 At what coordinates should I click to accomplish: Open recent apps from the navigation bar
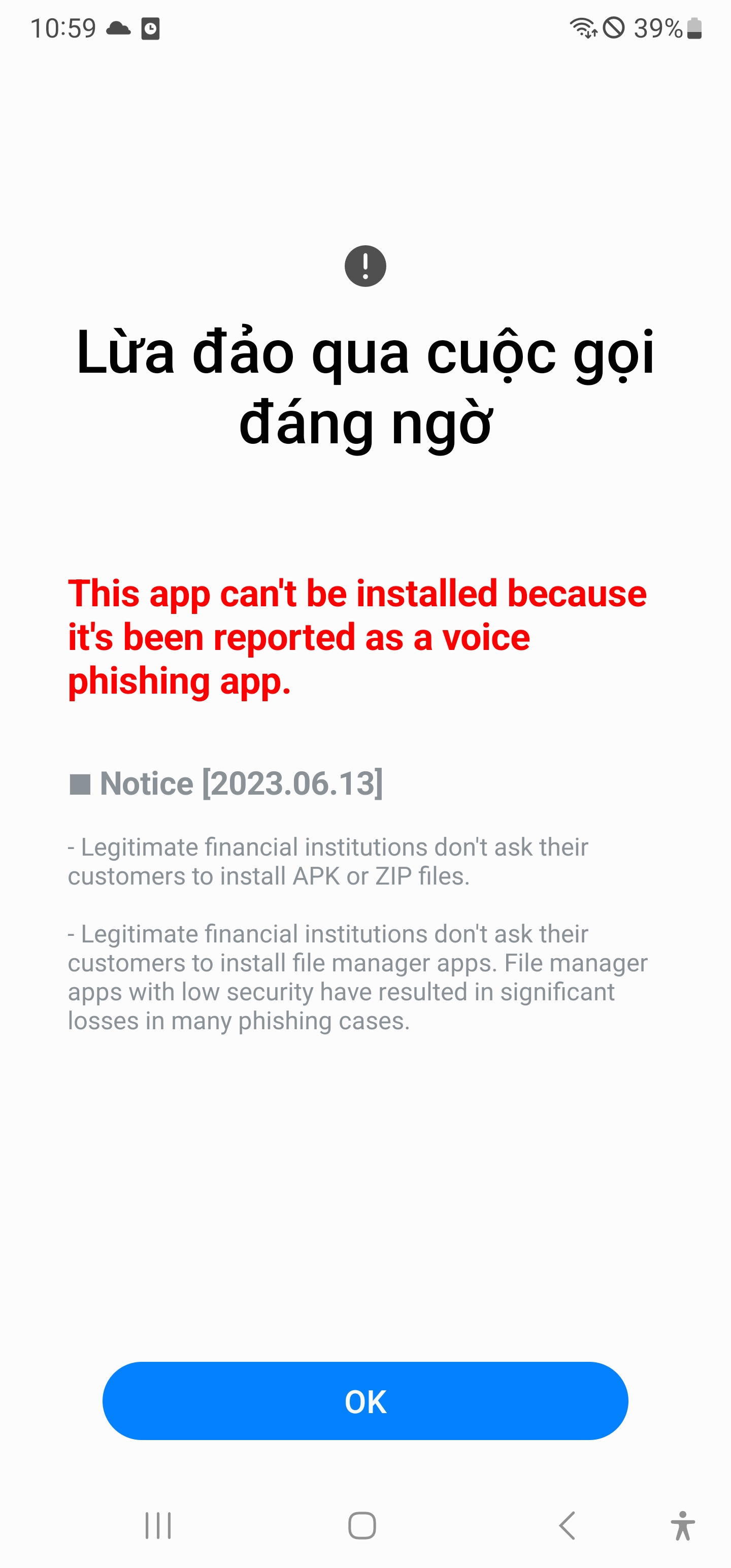pyautogui.click(x=158, y=1525)
